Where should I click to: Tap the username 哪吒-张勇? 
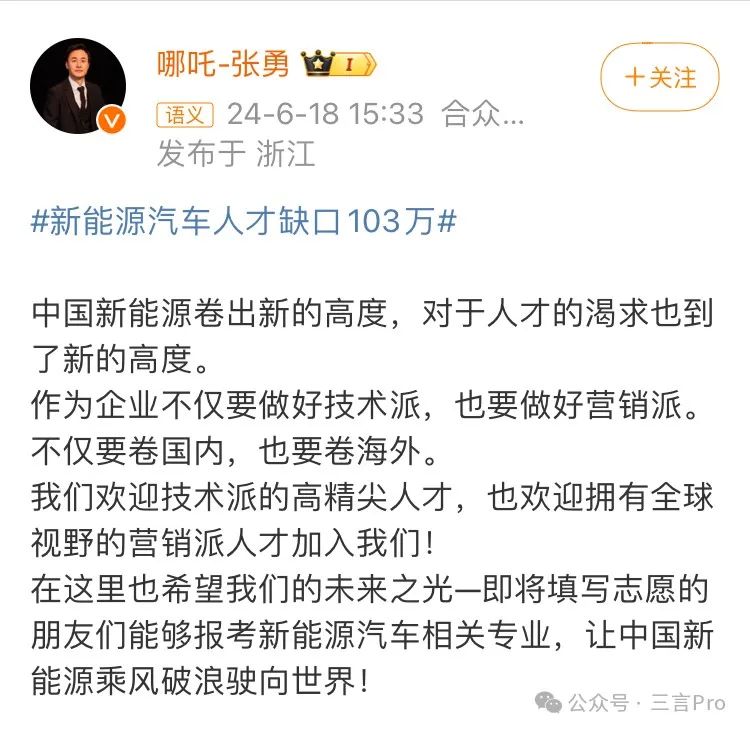point(223,64)
